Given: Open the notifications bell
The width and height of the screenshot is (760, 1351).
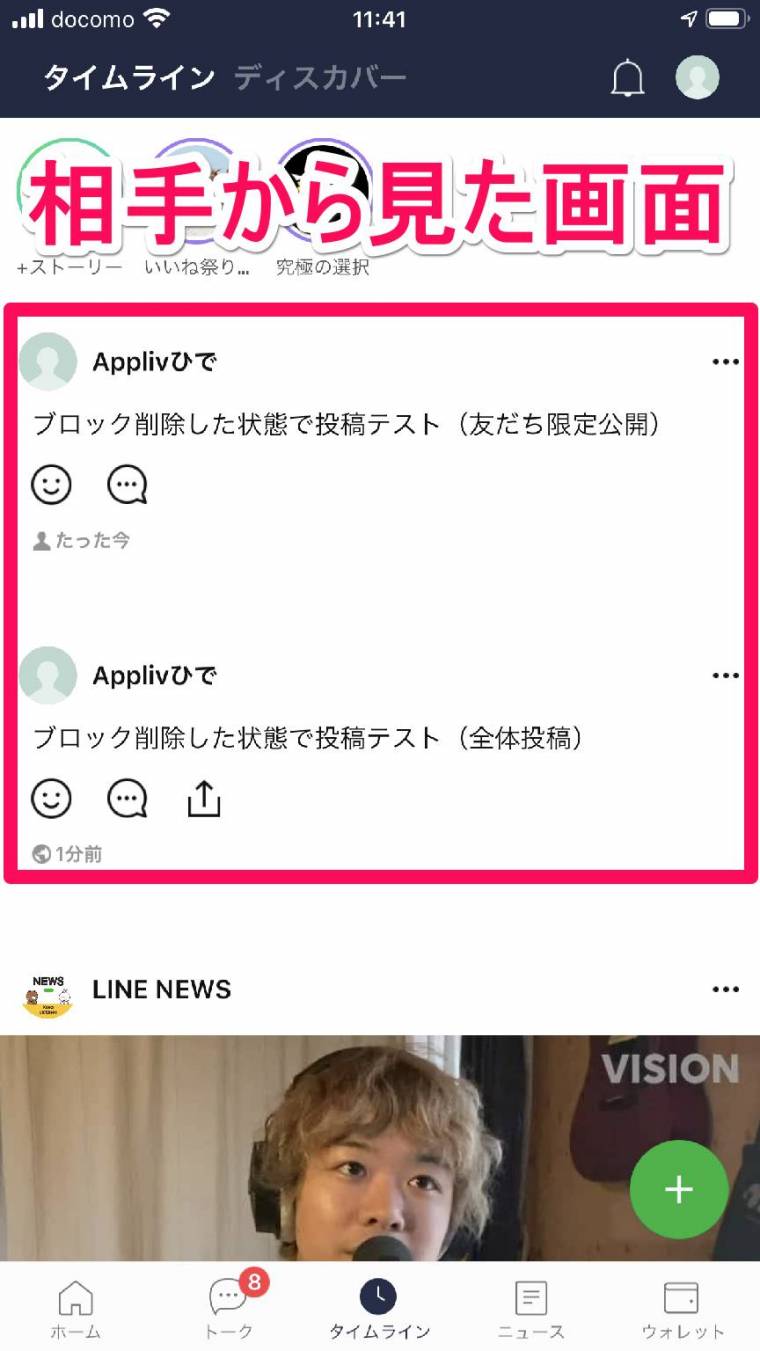Looking at the screenshot, I should click(x=627, y=78).
